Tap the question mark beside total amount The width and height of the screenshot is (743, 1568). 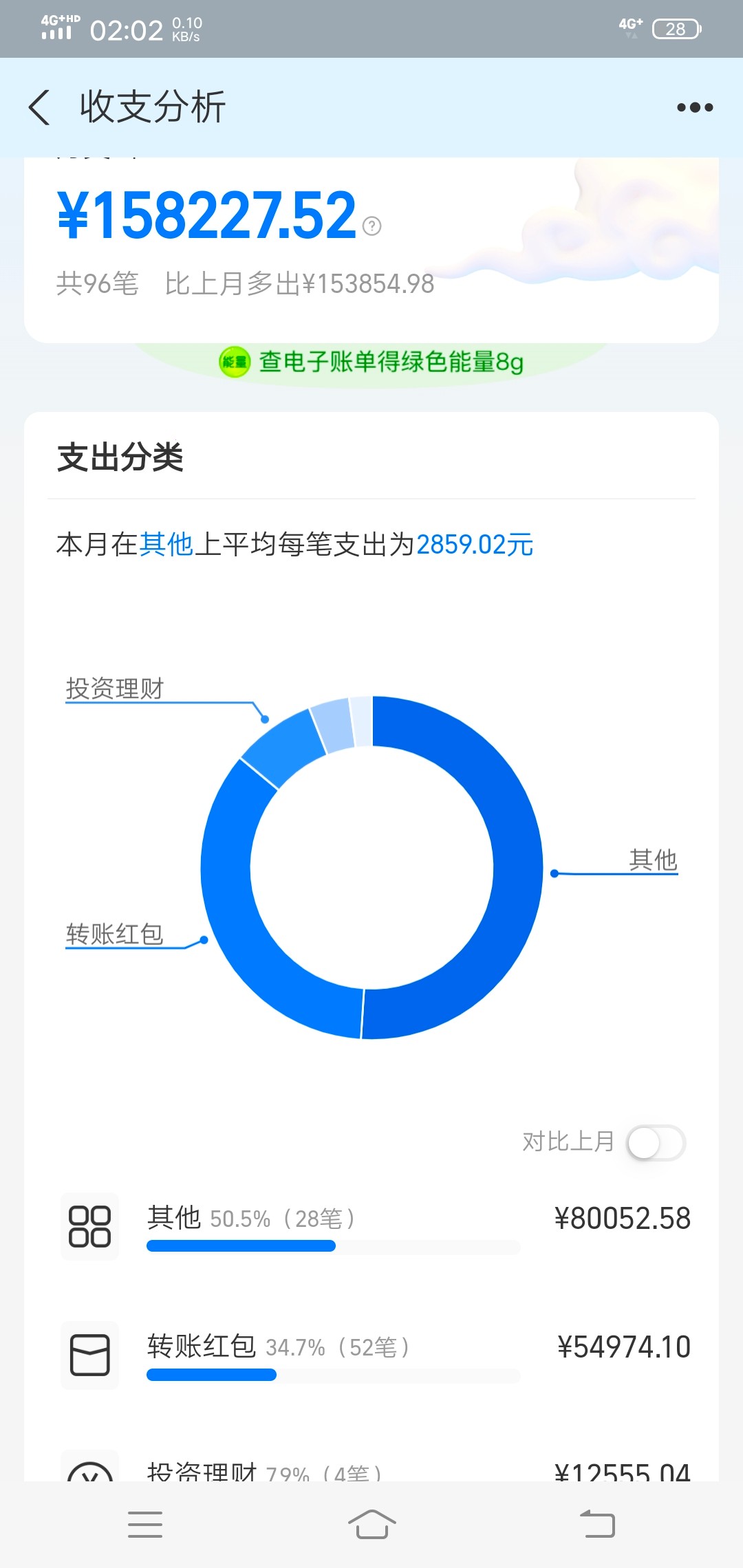pos(371,226)
